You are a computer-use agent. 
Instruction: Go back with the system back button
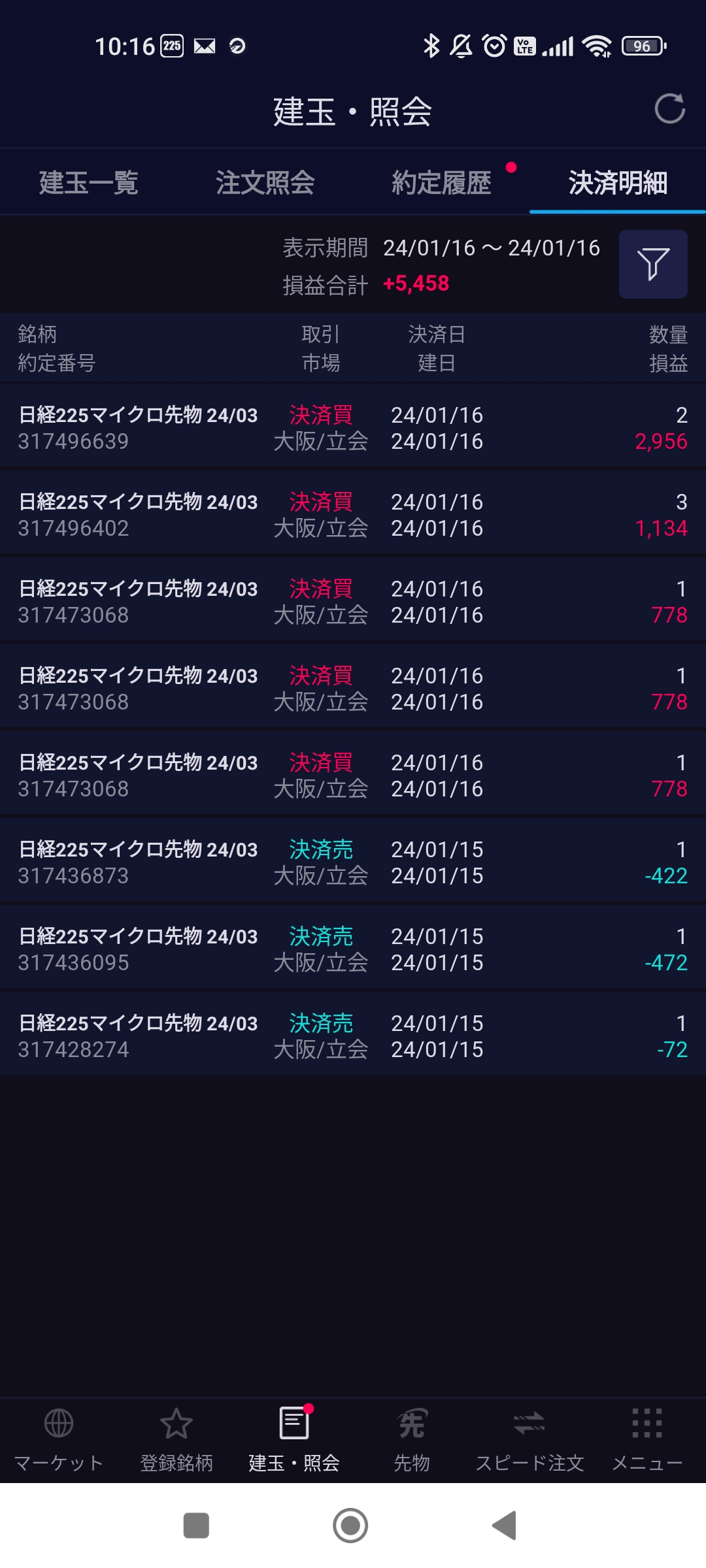[x=505, y=1526]
